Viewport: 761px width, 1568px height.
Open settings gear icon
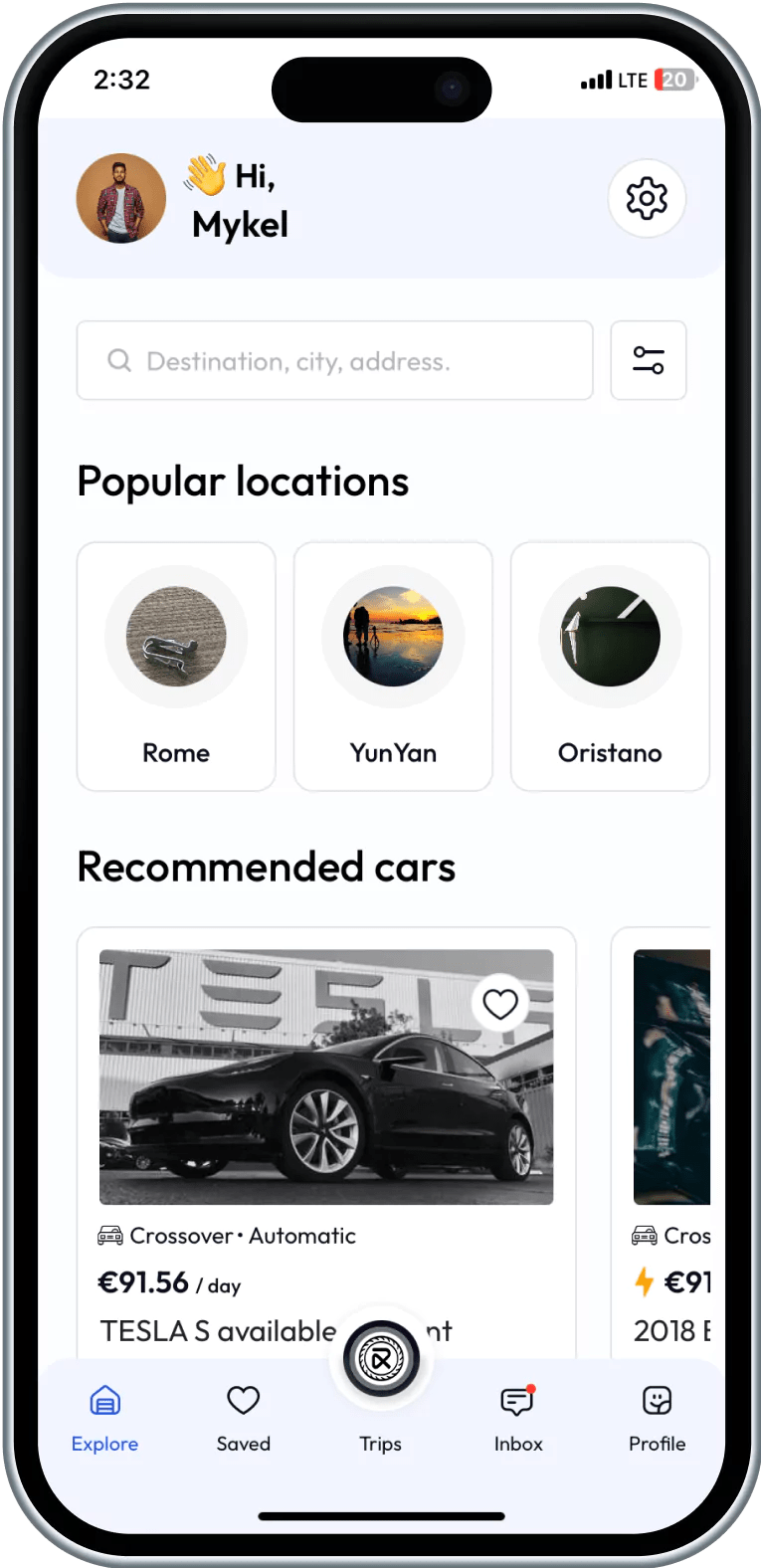647,199
